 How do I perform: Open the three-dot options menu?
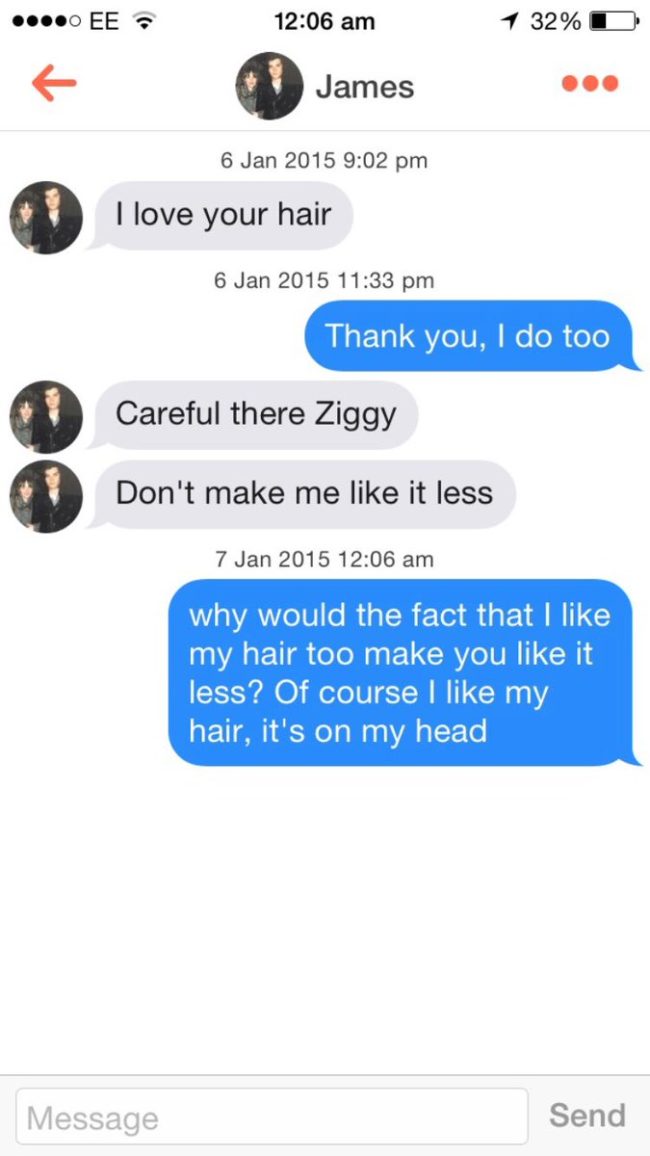[589, 84]
